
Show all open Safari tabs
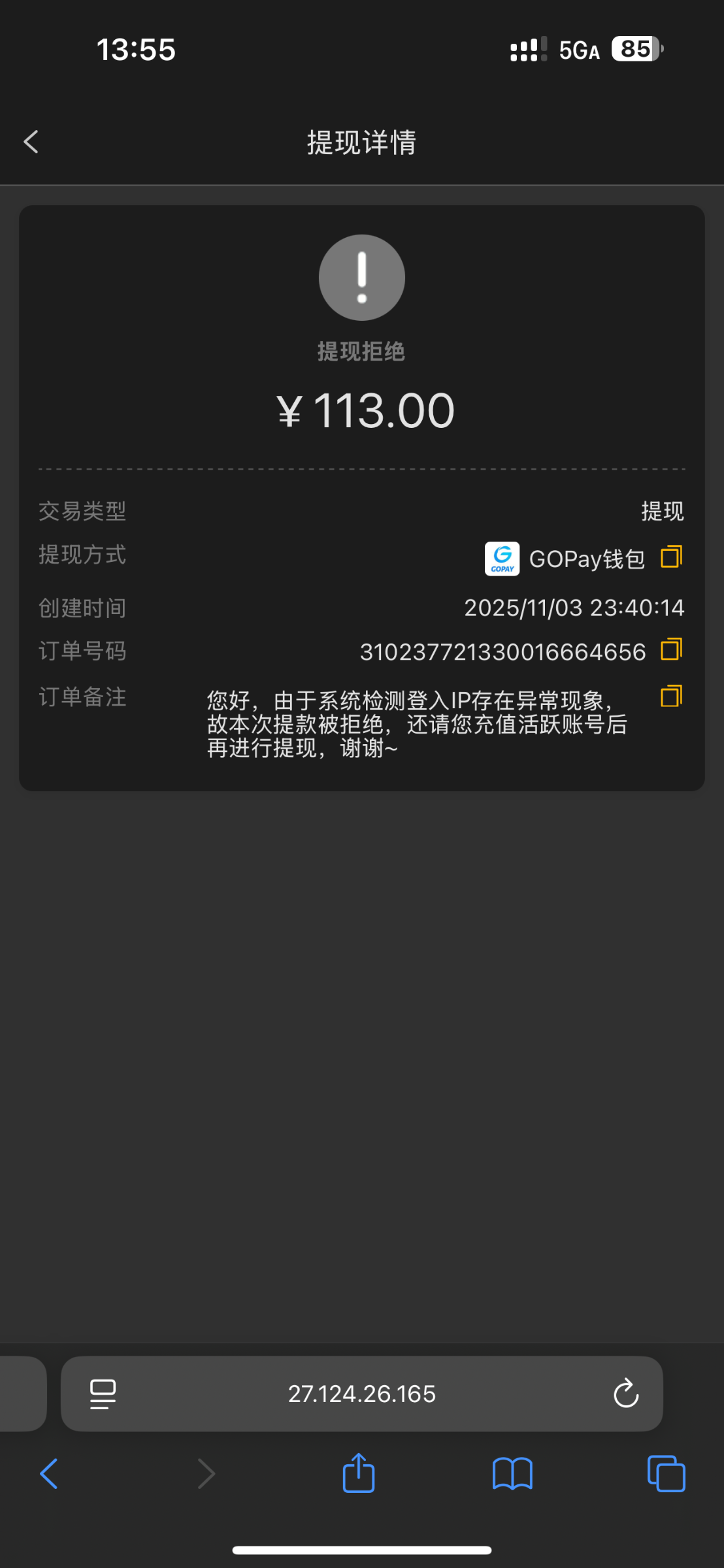tap(666, 1474)
